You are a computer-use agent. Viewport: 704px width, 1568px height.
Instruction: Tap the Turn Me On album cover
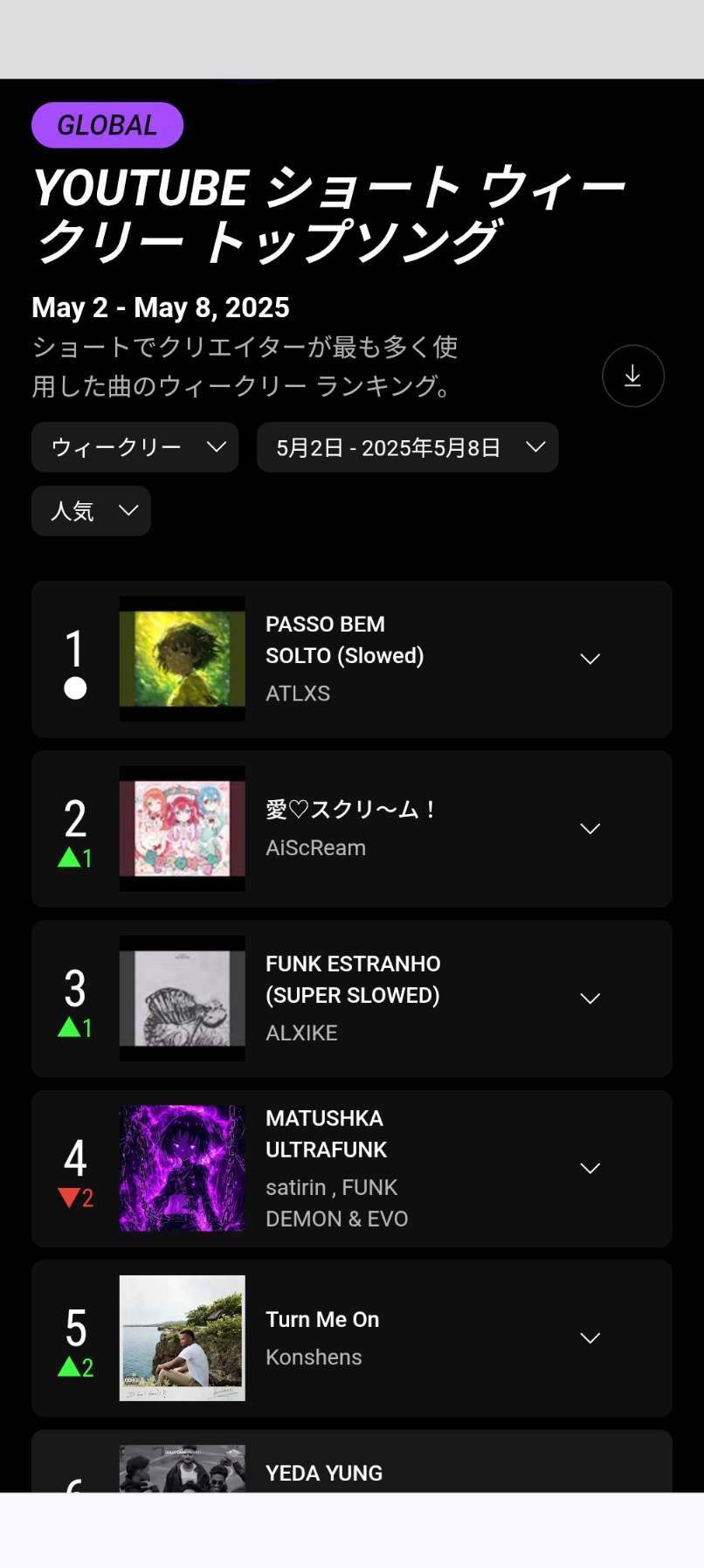tap(182, 1338)
